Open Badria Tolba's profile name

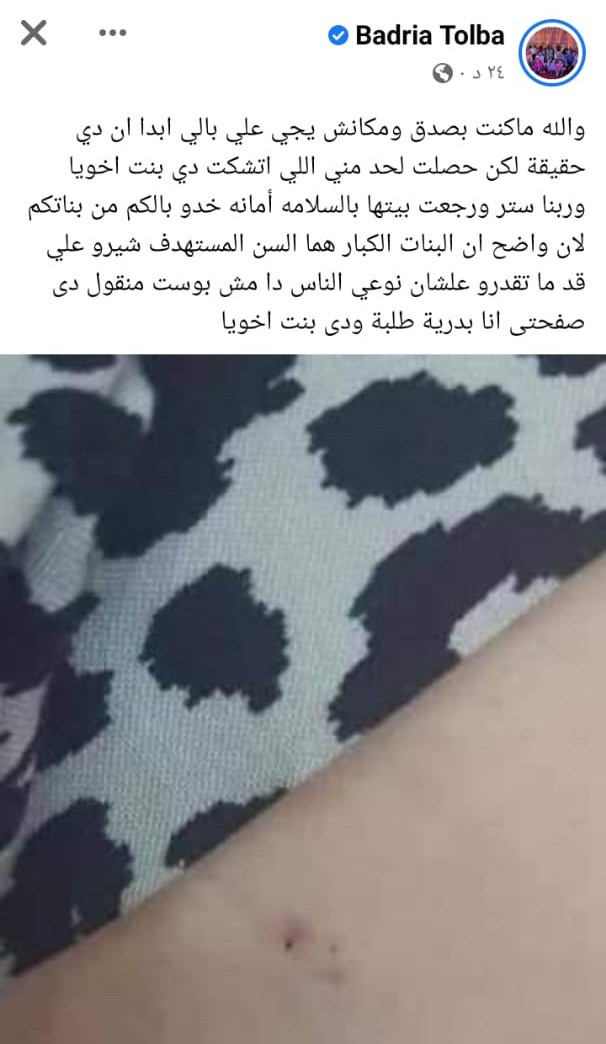click(x=429, y=37)
